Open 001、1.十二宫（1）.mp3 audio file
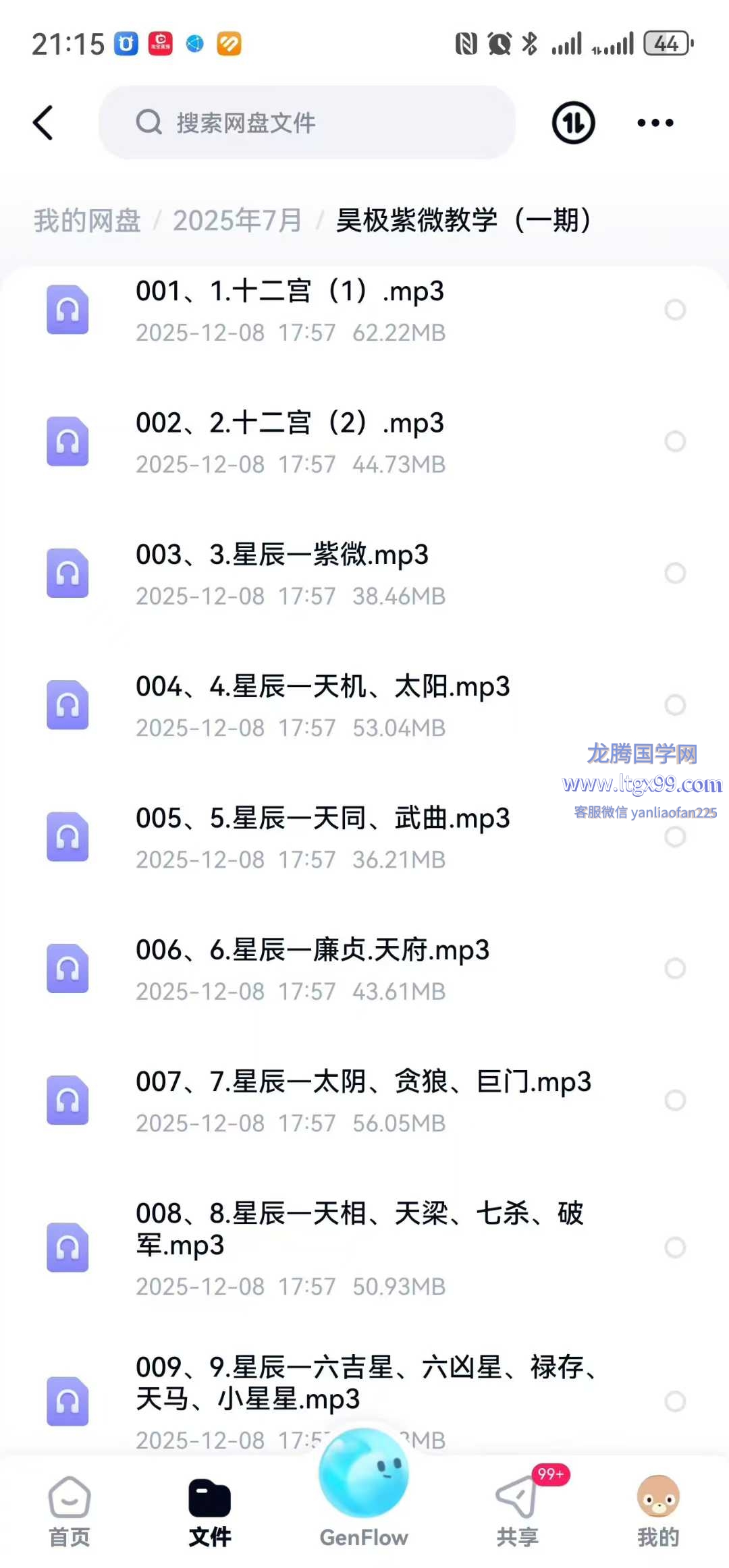The height and width of the screenshot is (1568, 729). coord(290,310)
